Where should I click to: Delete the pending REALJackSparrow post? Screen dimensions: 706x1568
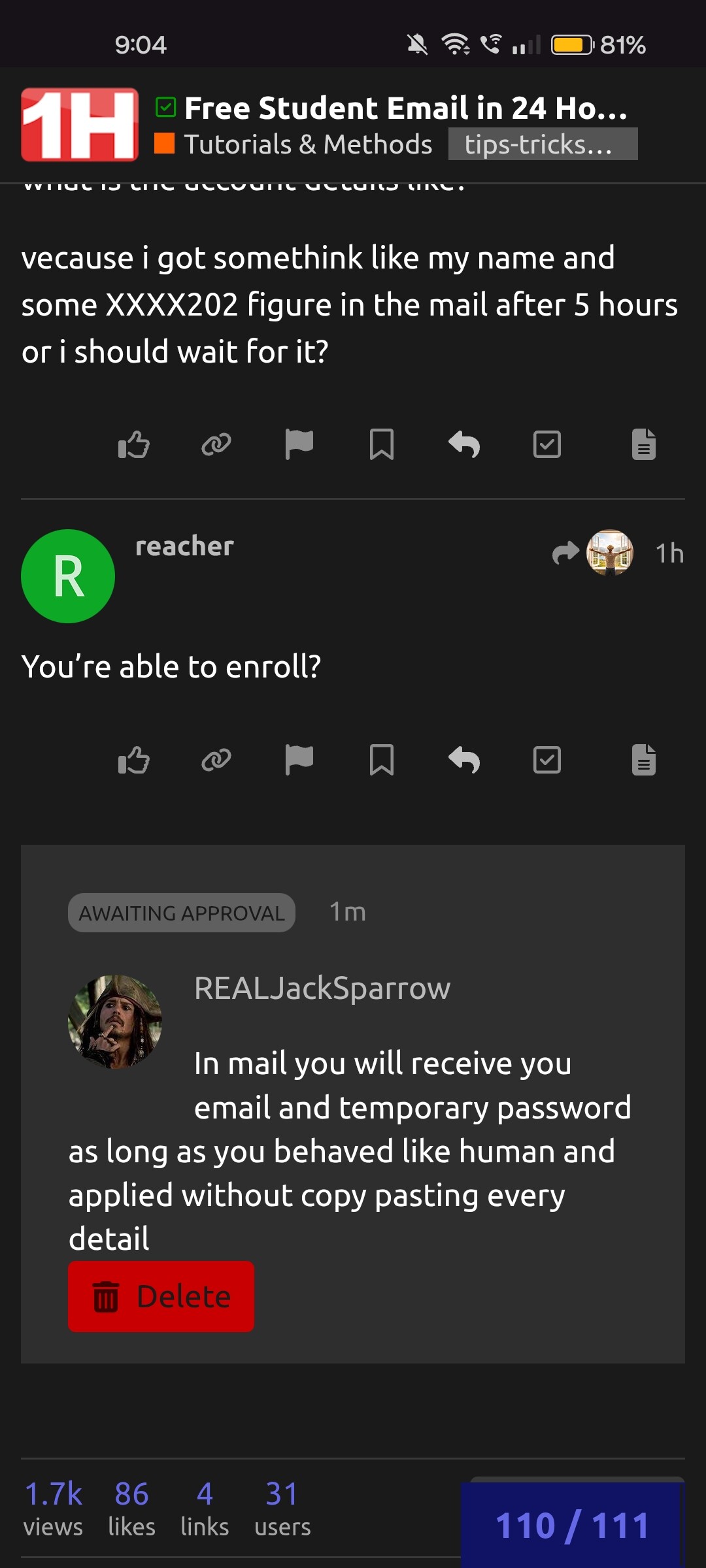click(161, 1297)
